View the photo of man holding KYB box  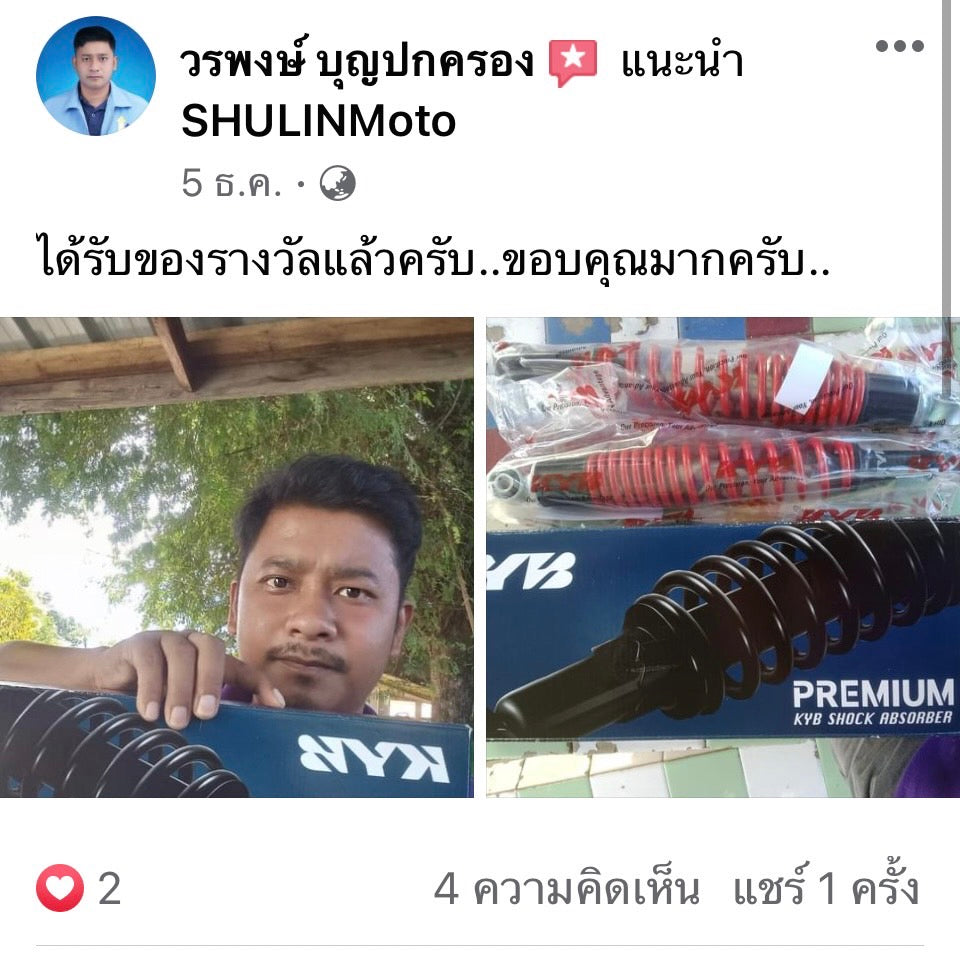tap(237, 557)
